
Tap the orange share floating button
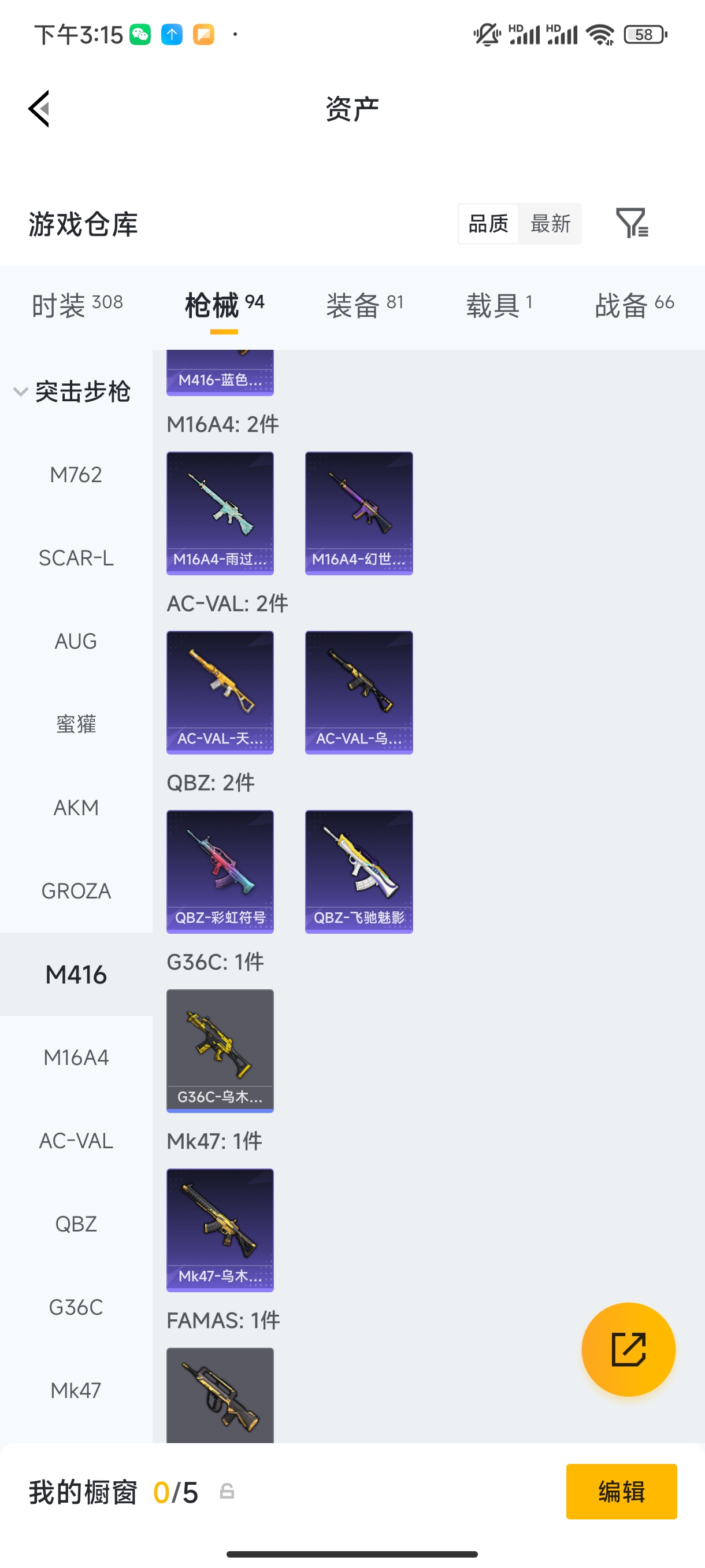[x=628, y=1349]
